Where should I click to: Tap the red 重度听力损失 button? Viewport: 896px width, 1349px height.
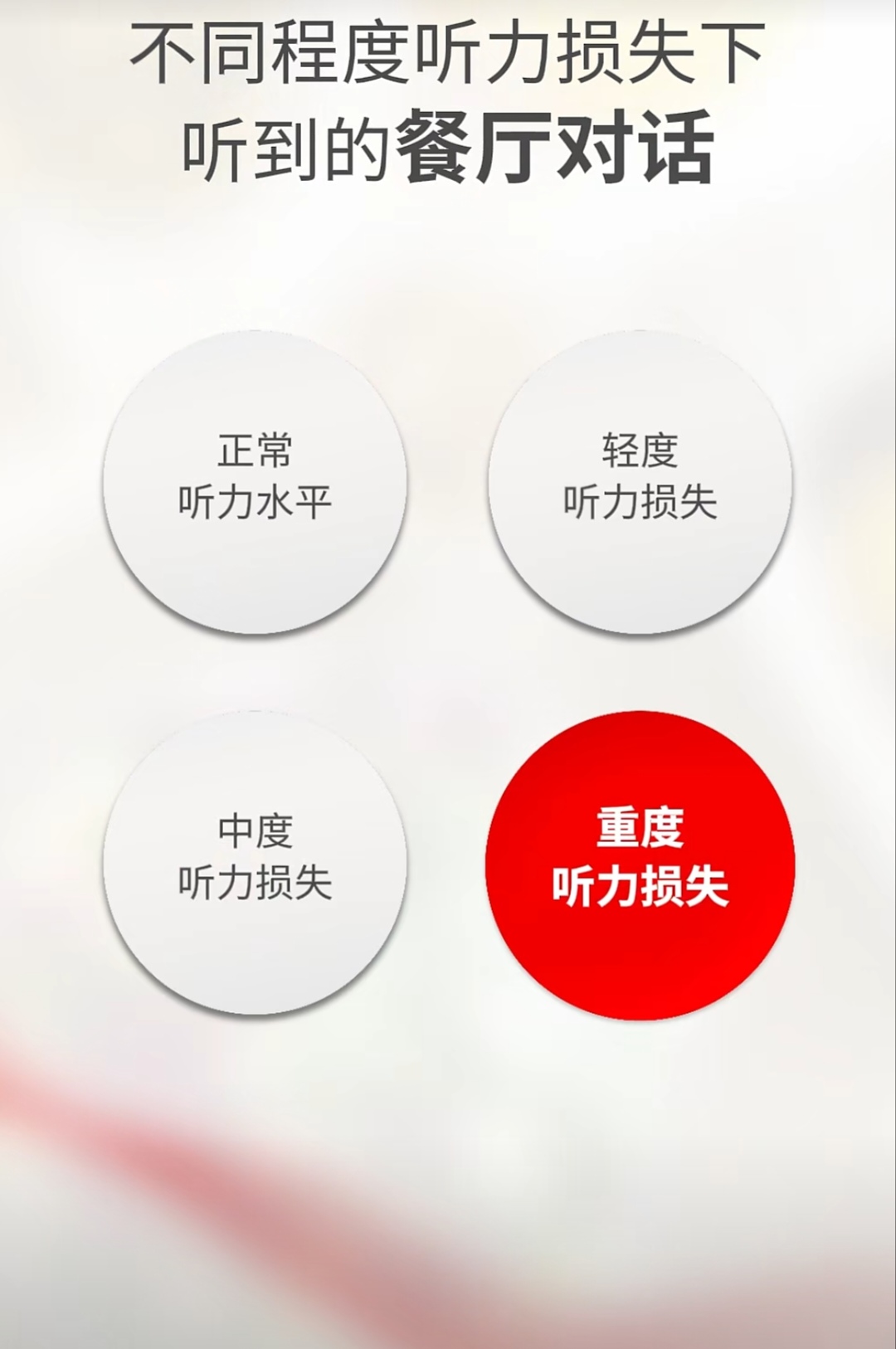pyautogui.click(x=640, y=864)
